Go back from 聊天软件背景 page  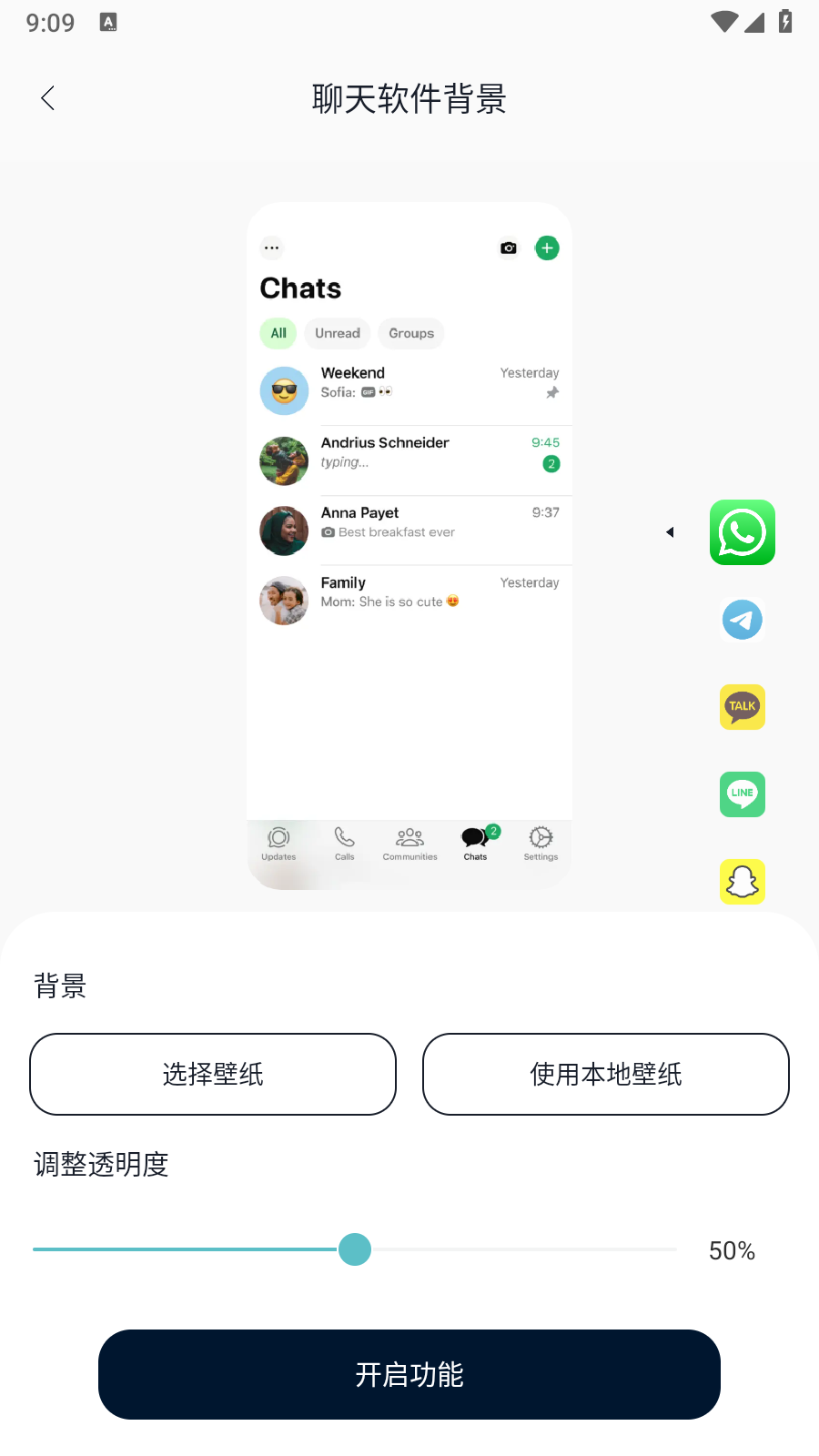48,98
